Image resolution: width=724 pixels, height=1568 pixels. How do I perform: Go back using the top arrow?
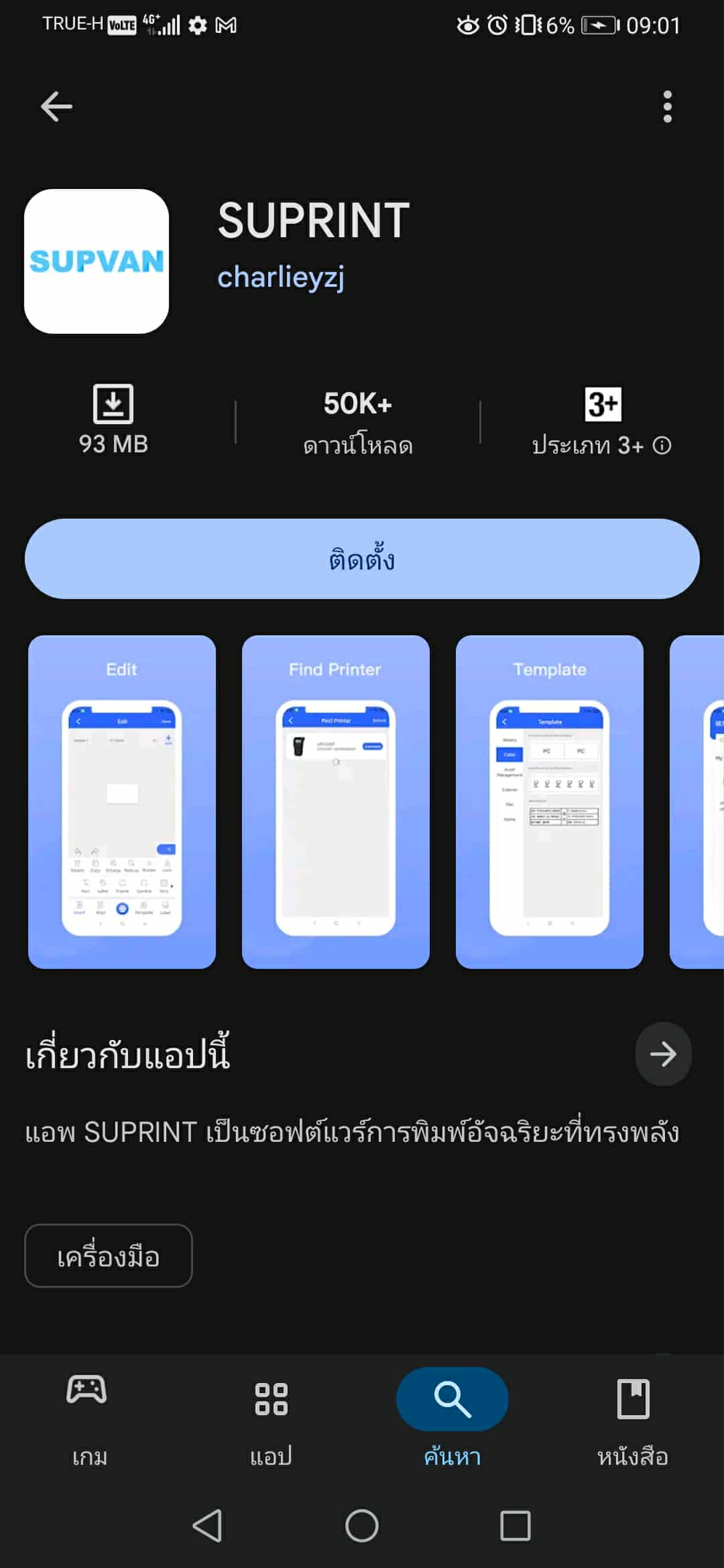click(x=56, y=107)
